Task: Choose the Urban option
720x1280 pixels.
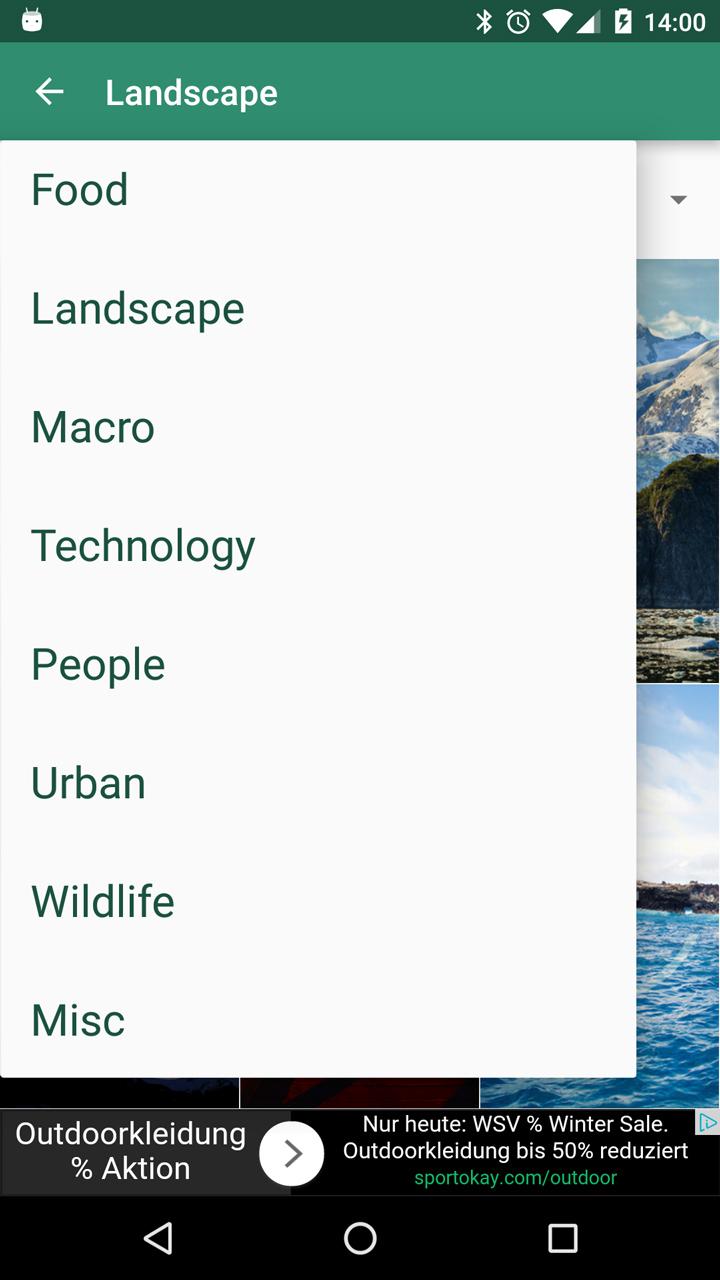Action: (x=318, y=783)
